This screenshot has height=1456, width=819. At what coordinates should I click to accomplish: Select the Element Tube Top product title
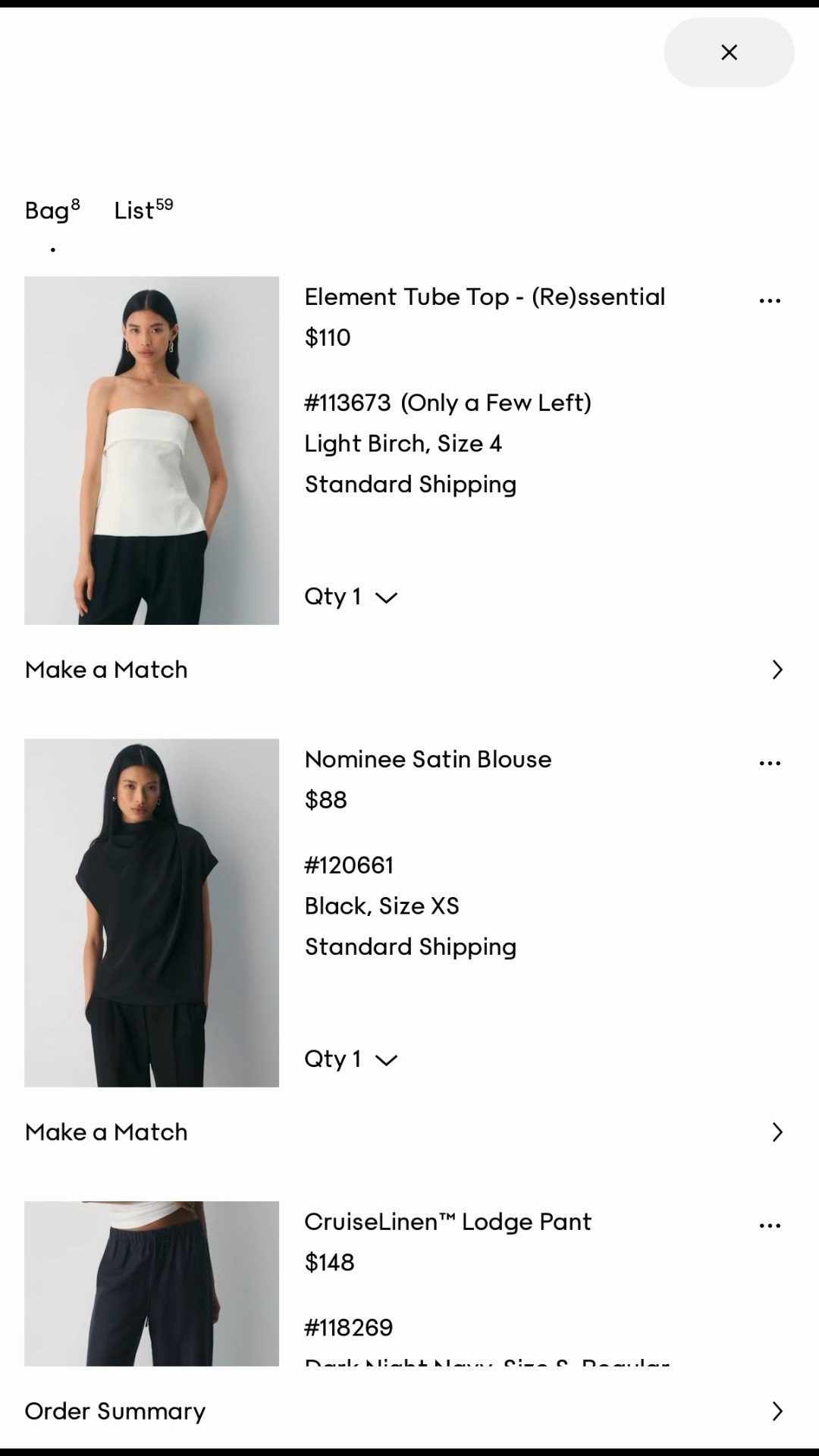pos(485,297)
